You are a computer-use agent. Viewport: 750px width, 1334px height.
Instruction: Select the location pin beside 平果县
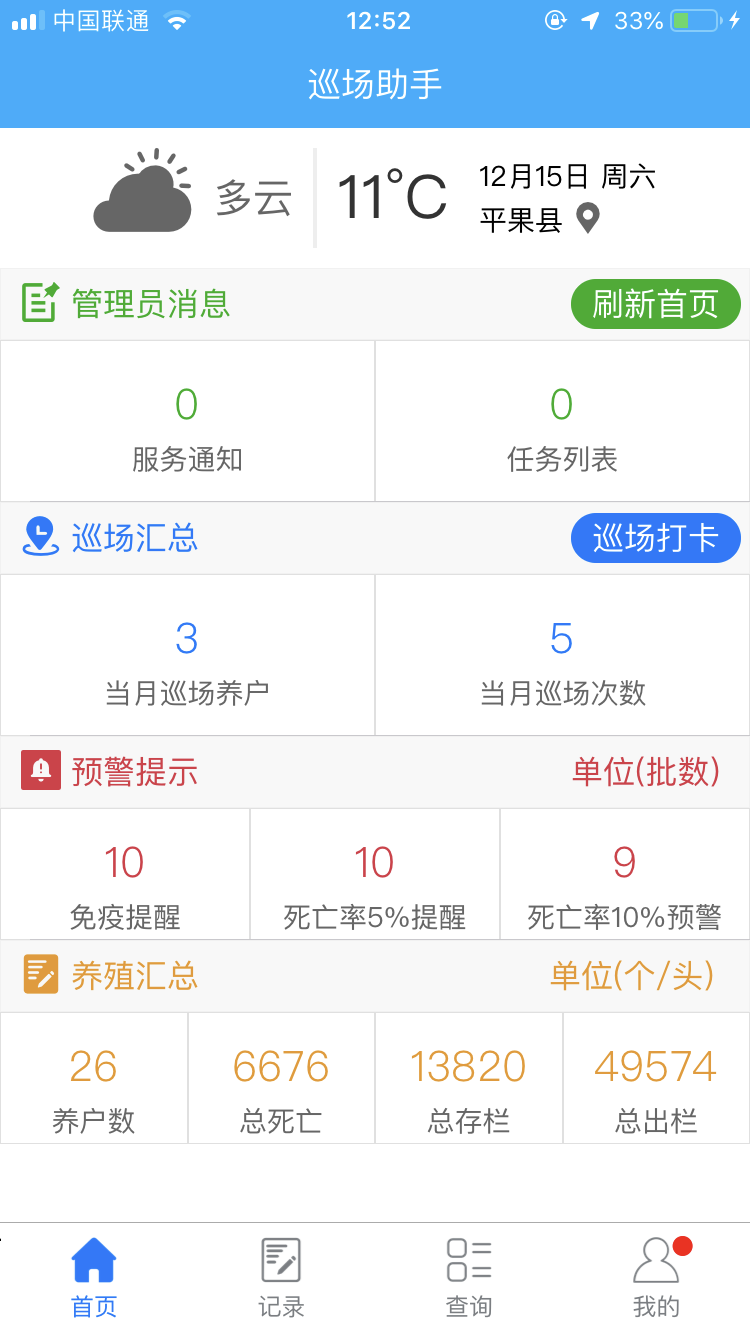588,218
